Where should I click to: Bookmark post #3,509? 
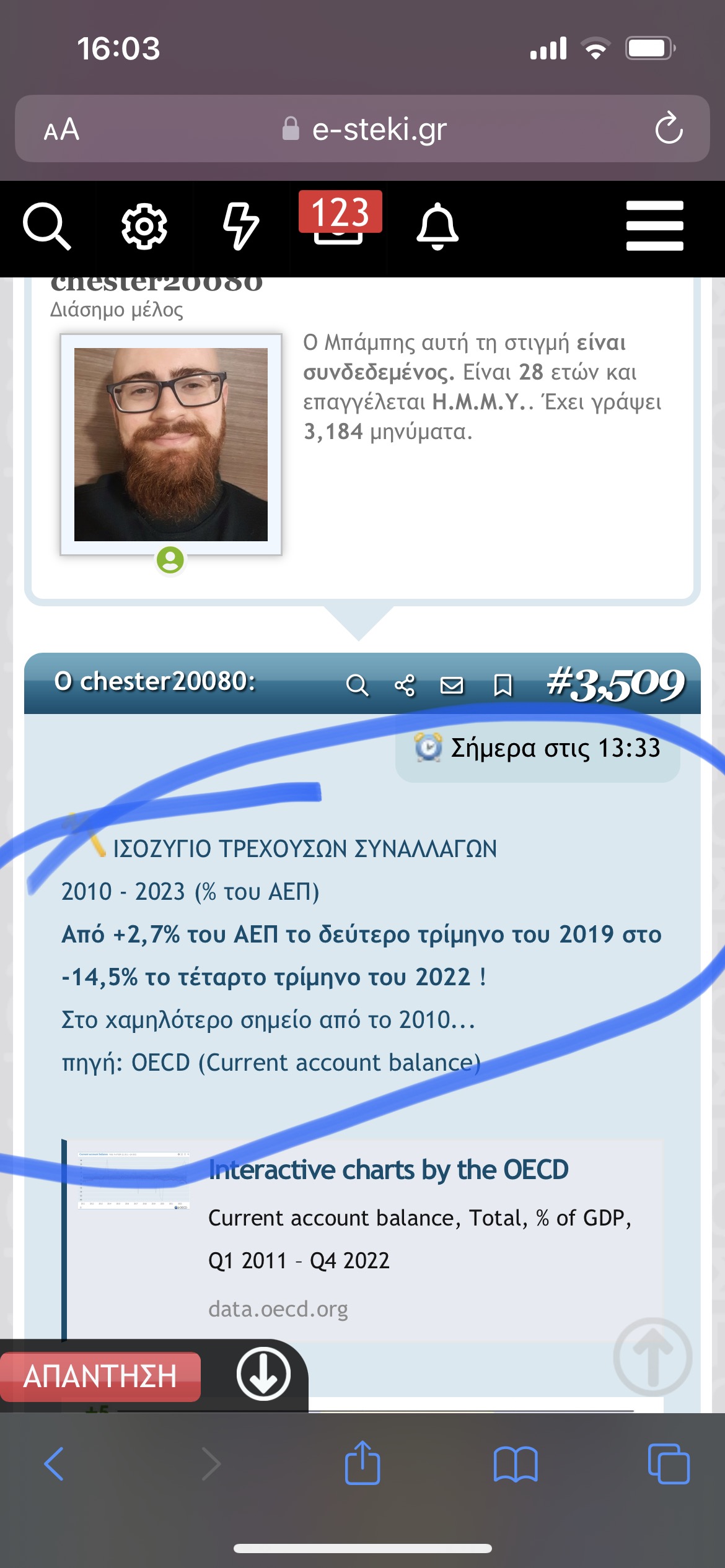point(503,686)
